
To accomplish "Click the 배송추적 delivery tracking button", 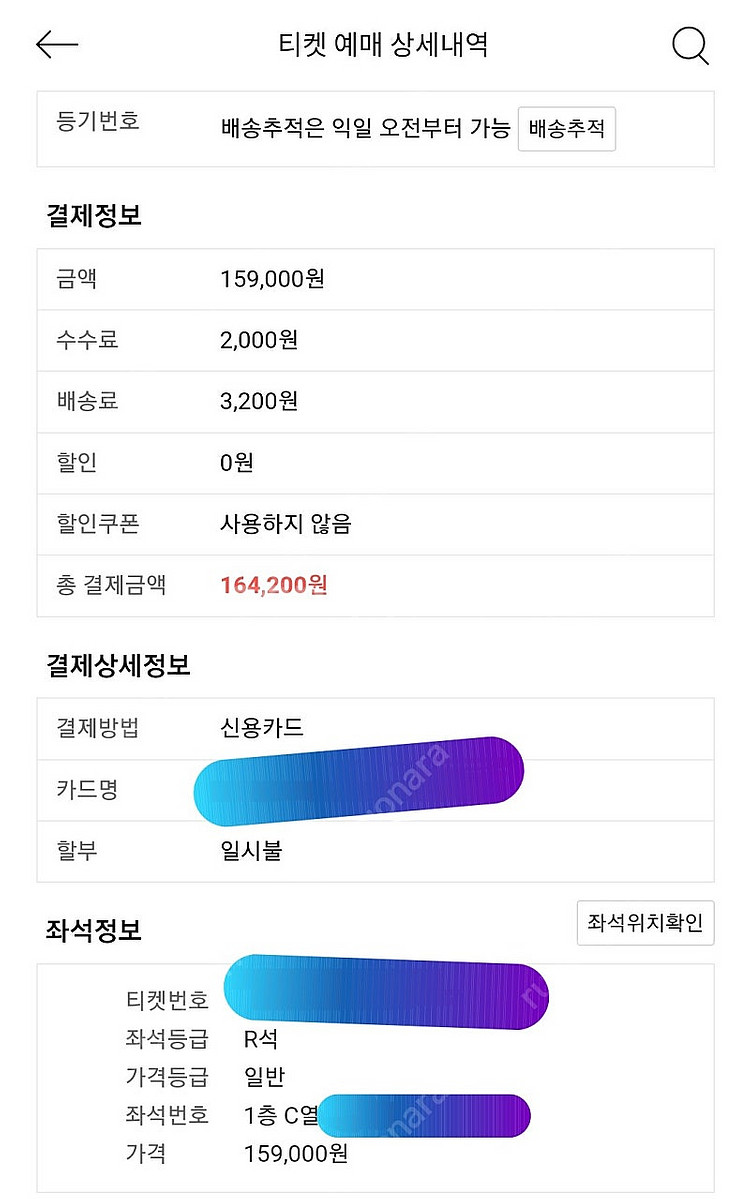I will (x=565, y=128).
